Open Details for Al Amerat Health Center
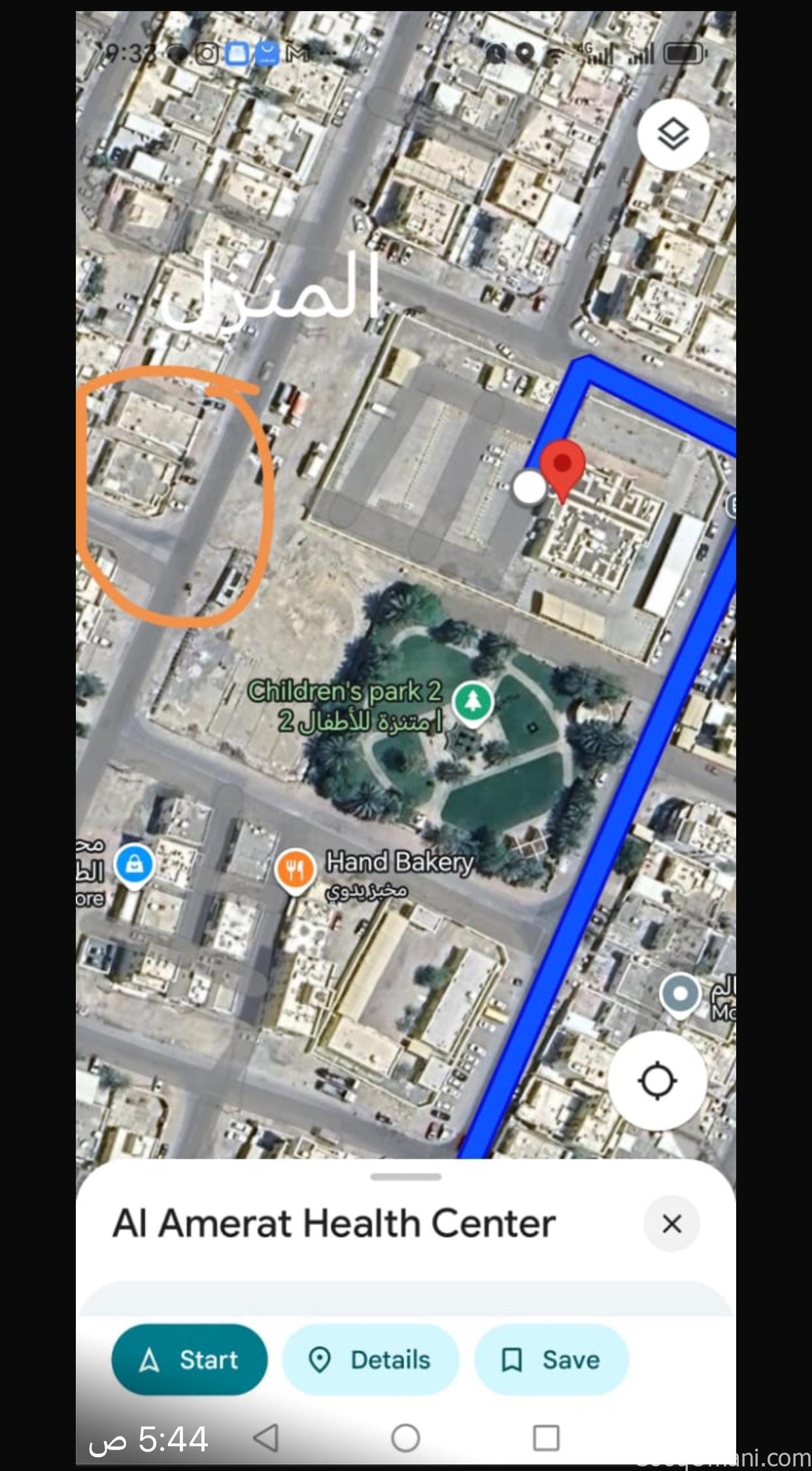The width and height of the screenshot is (812, 1471). [x=371, y=1359]
